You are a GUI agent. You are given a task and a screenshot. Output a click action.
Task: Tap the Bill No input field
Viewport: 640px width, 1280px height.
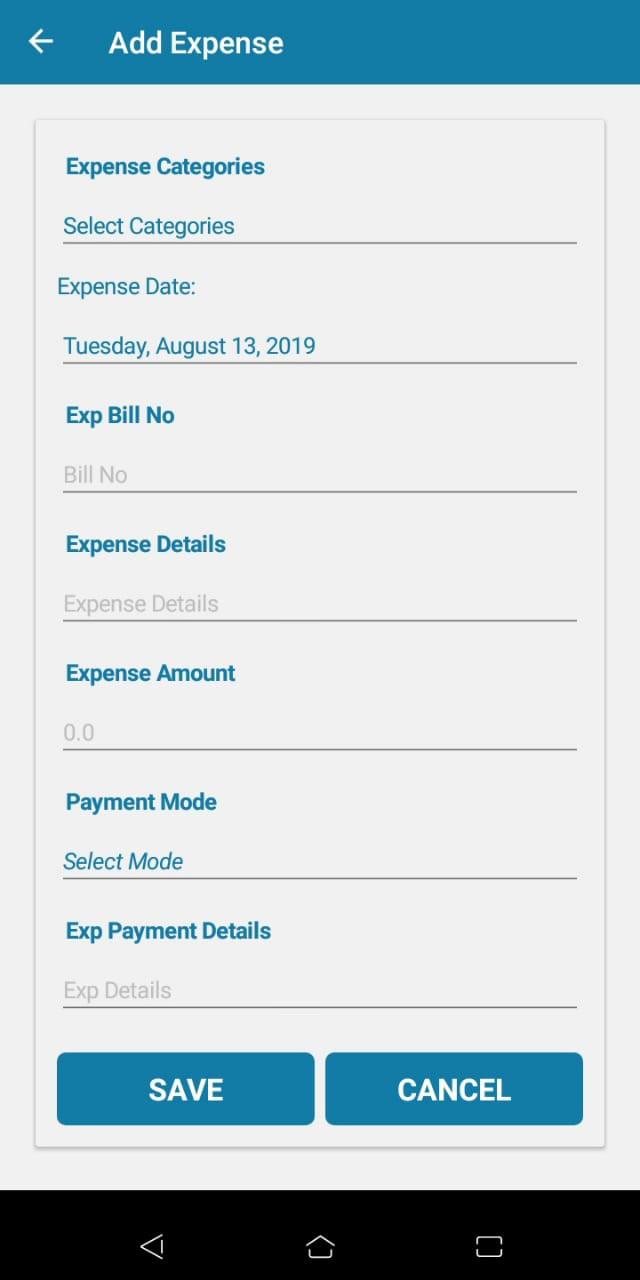(x=319, y=474)
